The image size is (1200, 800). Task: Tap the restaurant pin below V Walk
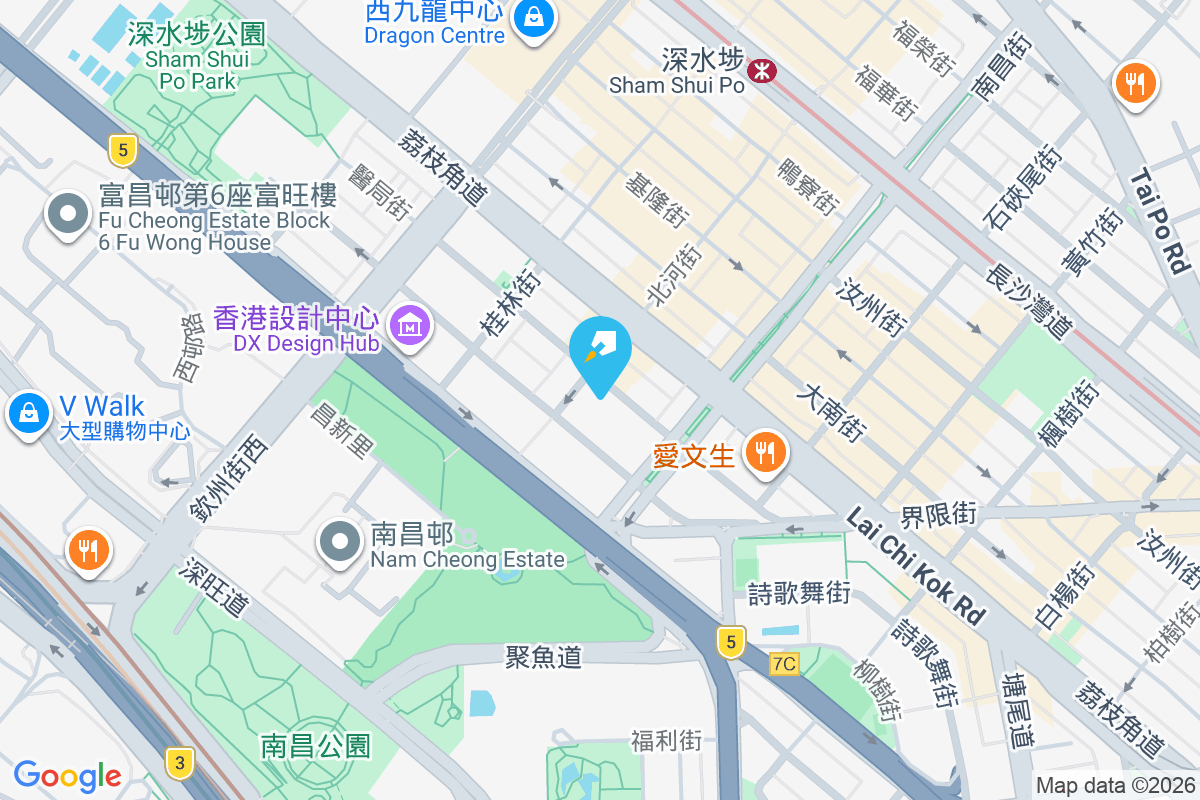89,549
